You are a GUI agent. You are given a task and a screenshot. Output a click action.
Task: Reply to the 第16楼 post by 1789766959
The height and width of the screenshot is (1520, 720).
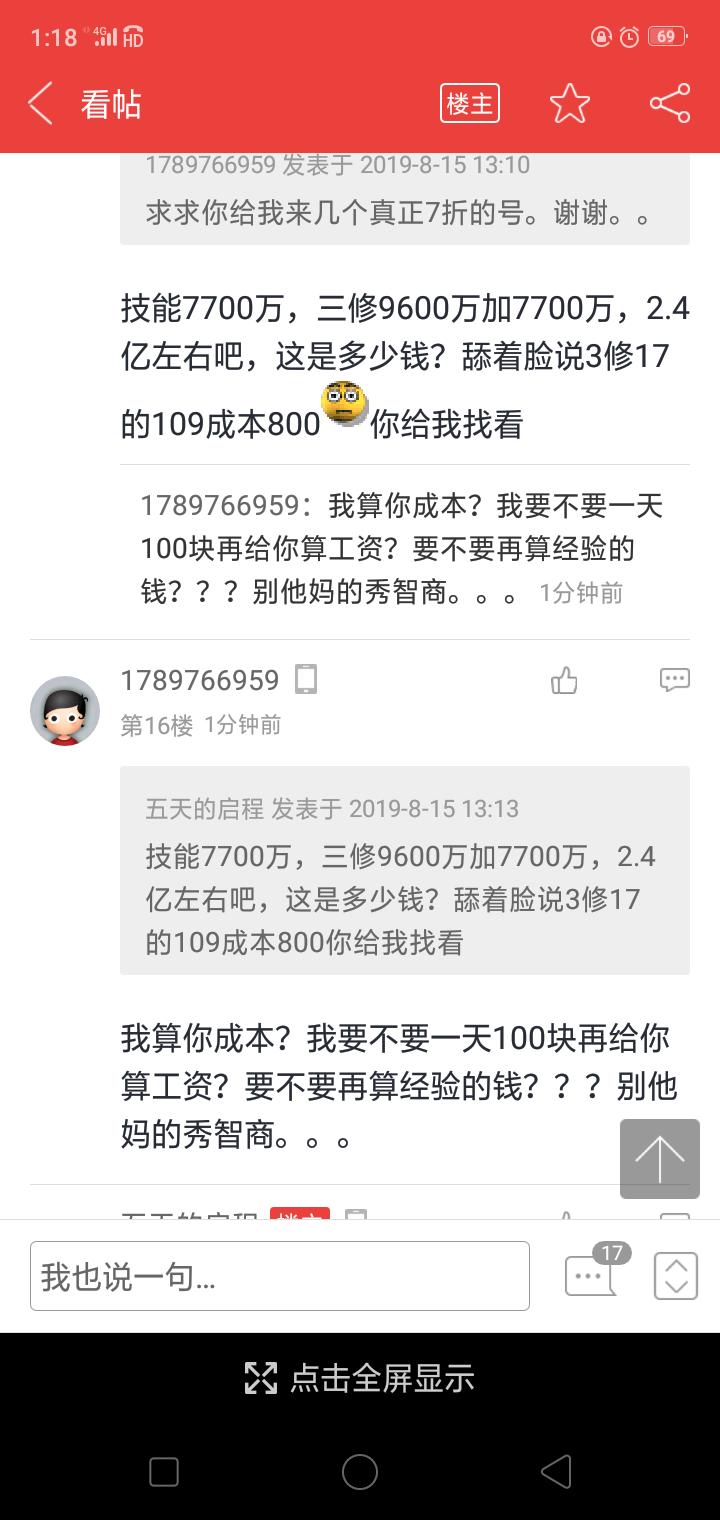[674, 681]
